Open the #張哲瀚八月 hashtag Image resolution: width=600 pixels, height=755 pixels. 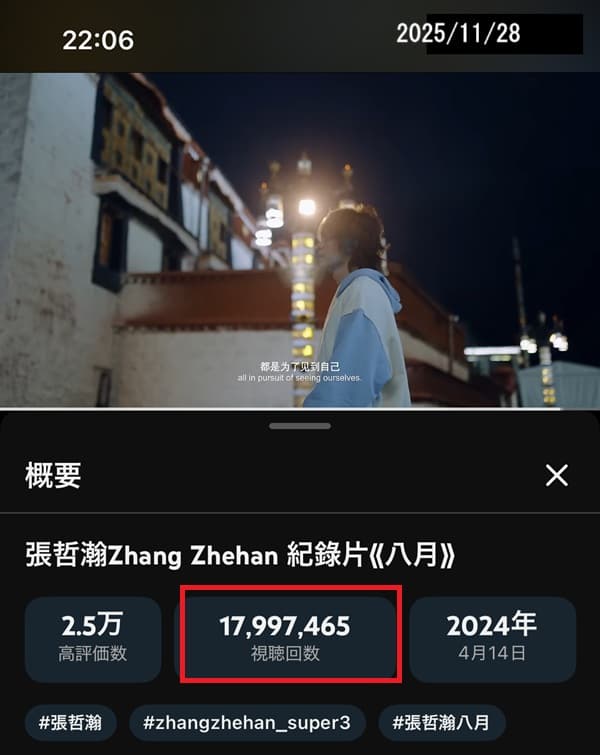(x=441, y=722)
